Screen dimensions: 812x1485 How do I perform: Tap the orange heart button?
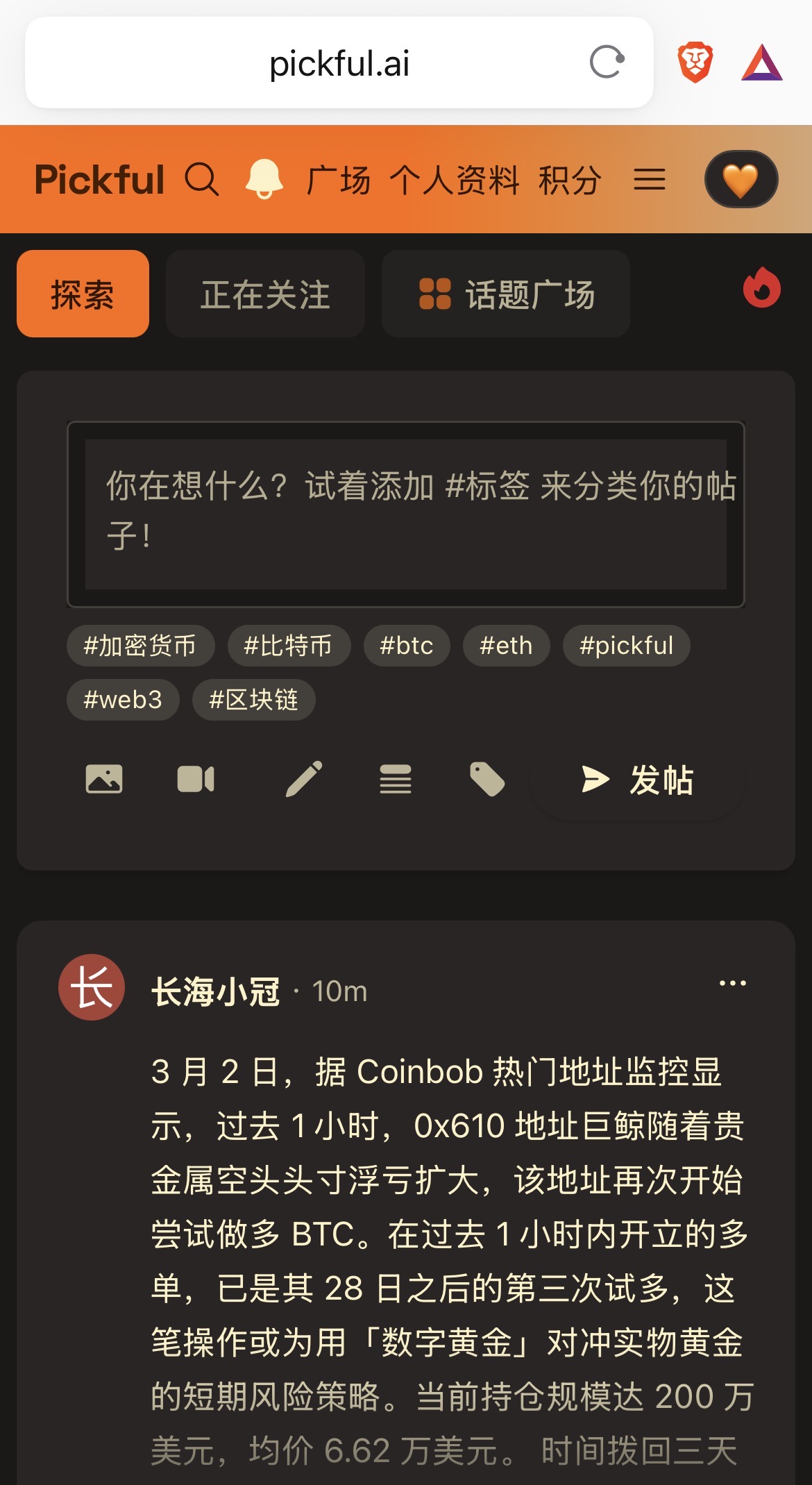point(741,179)
